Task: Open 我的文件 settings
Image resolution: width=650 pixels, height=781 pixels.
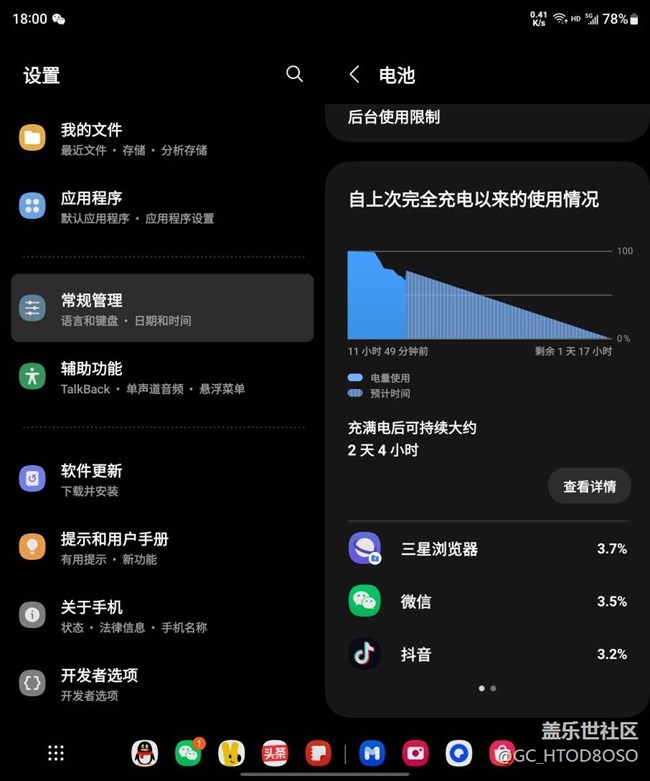Action: coord(162,138)
